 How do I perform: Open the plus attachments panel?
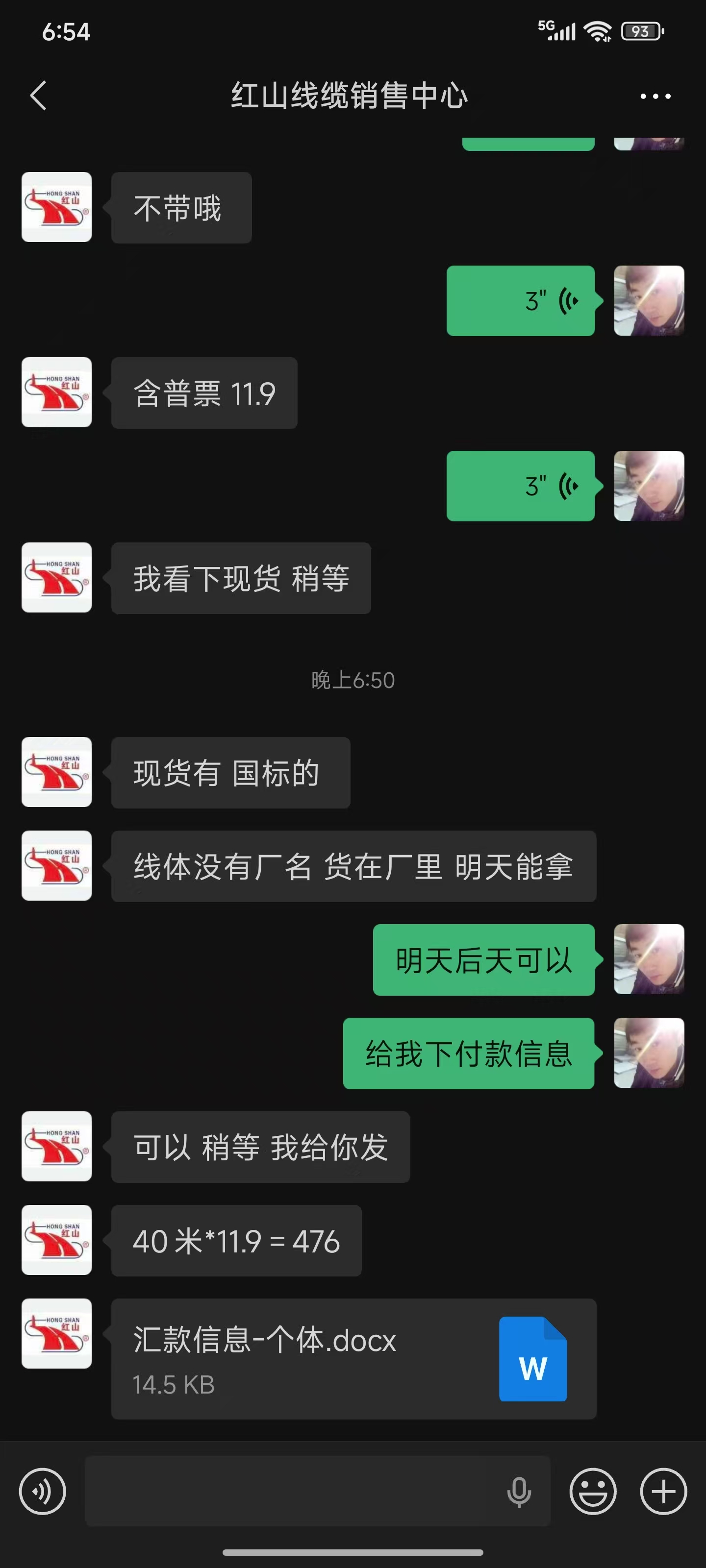pos(663,1491)
